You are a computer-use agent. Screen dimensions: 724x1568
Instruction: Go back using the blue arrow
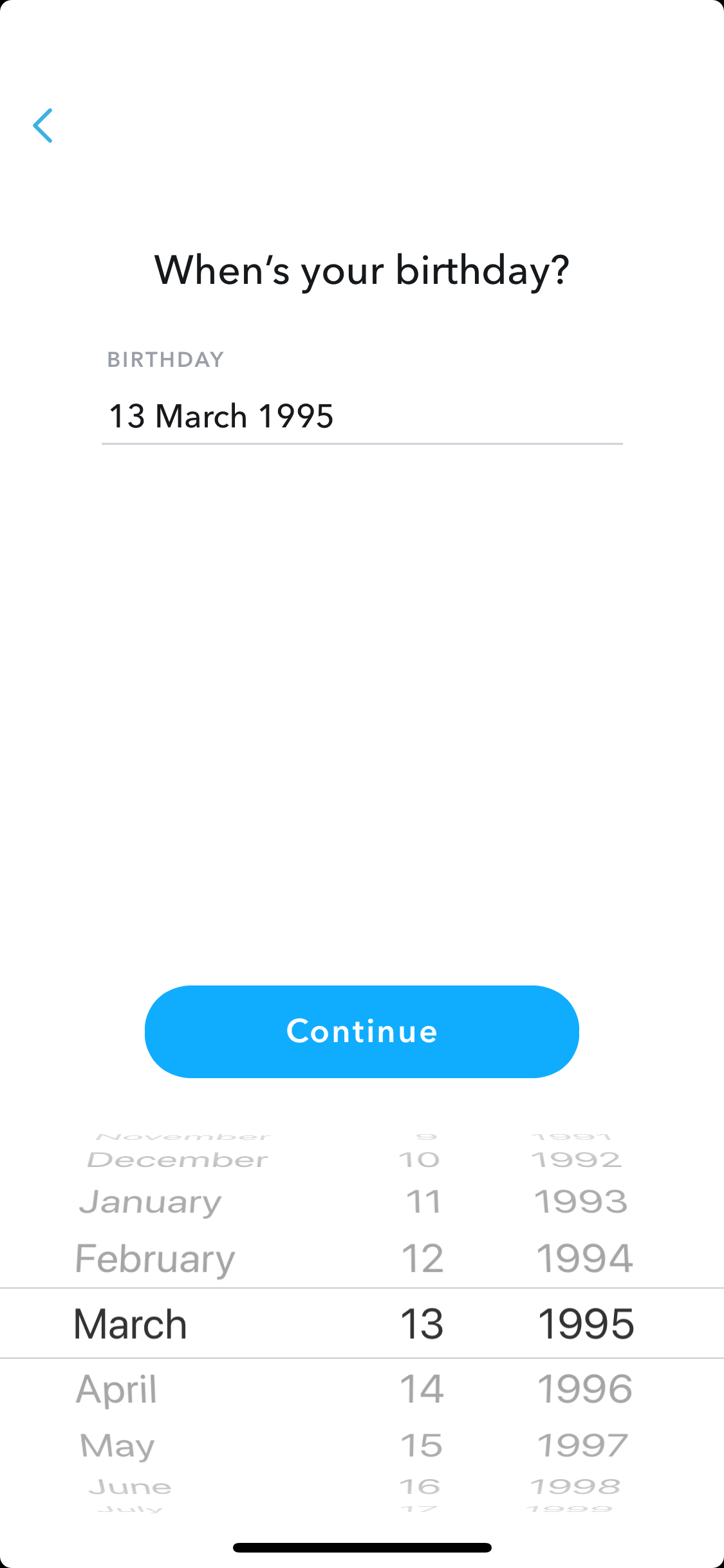pyautogui.click(x=42, y=126)
